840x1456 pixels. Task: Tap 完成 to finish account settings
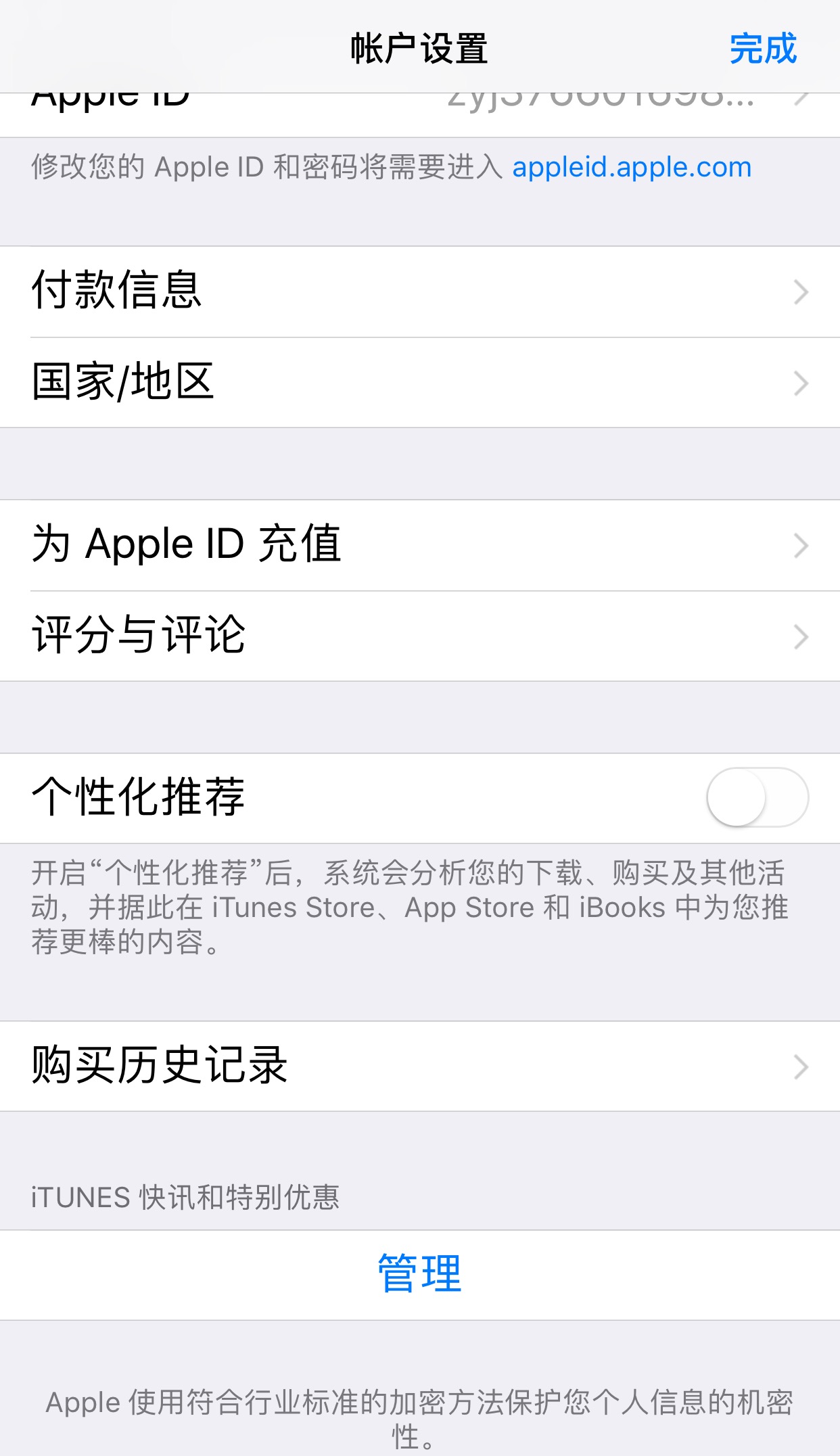[x=763, y=49]
